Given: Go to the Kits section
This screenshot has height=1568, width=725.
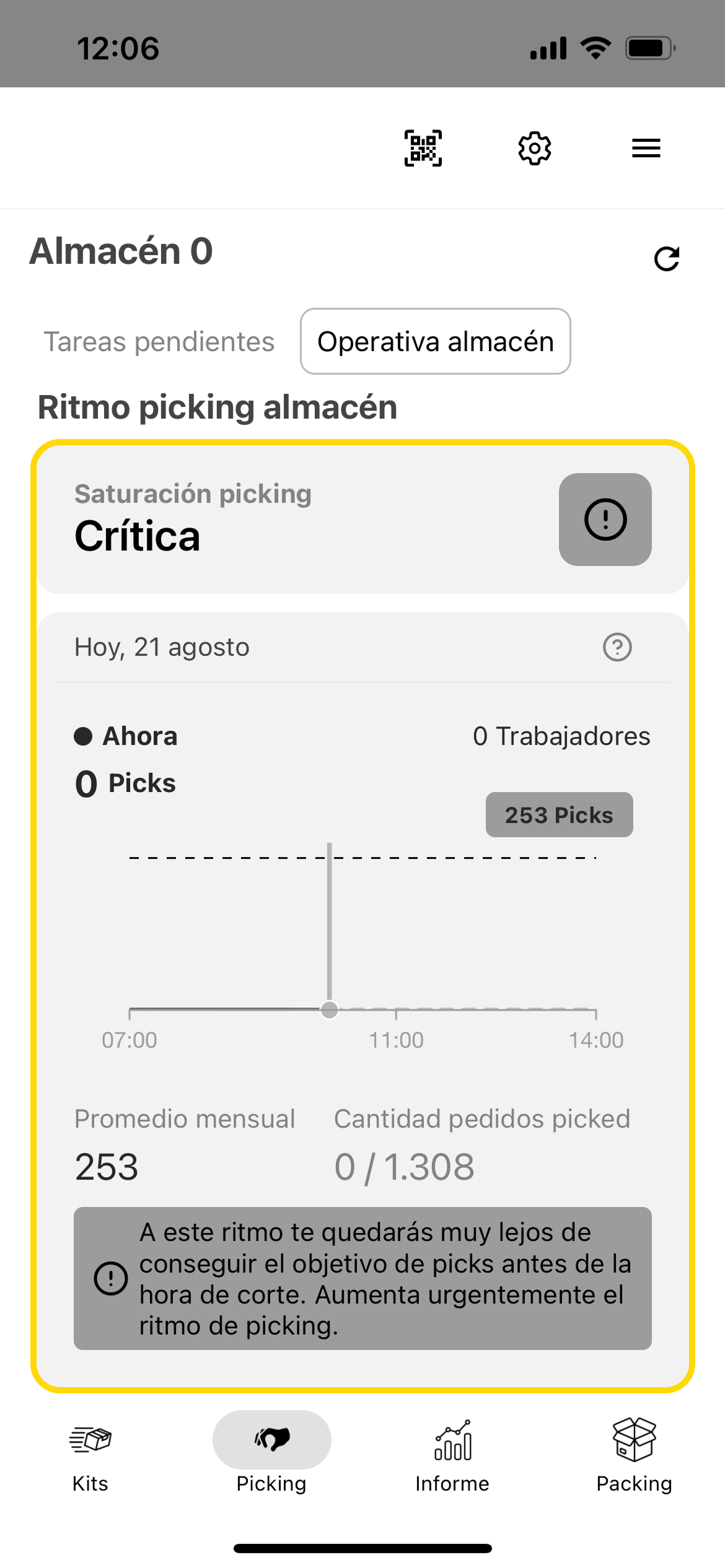Looking at the screenshot, I should click(90, 1455).
